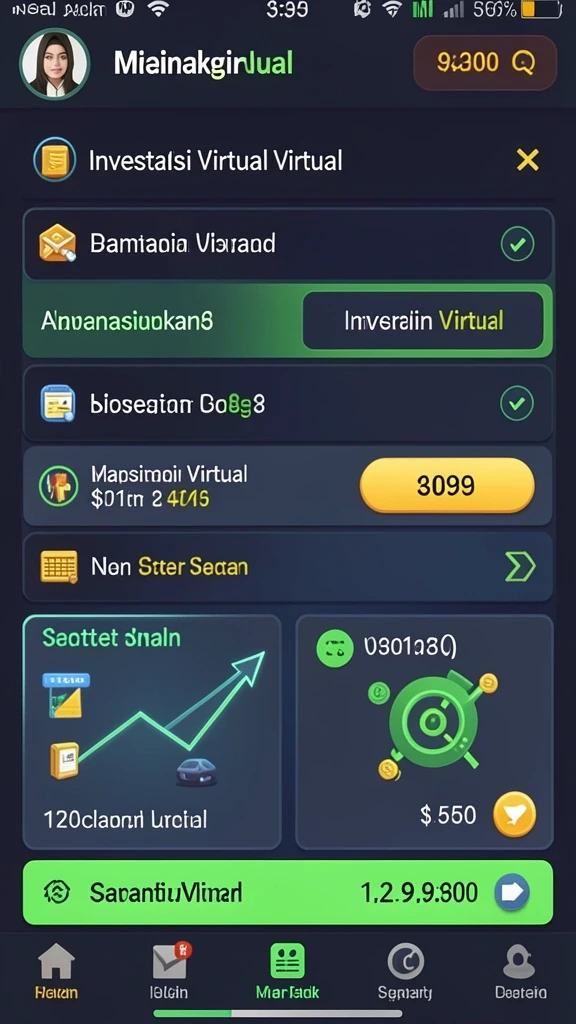Close the Investalsi Virtual panel with the X
Image resolution: width=576 pixels, height=1024 pixels.
[x=528, y=159]
